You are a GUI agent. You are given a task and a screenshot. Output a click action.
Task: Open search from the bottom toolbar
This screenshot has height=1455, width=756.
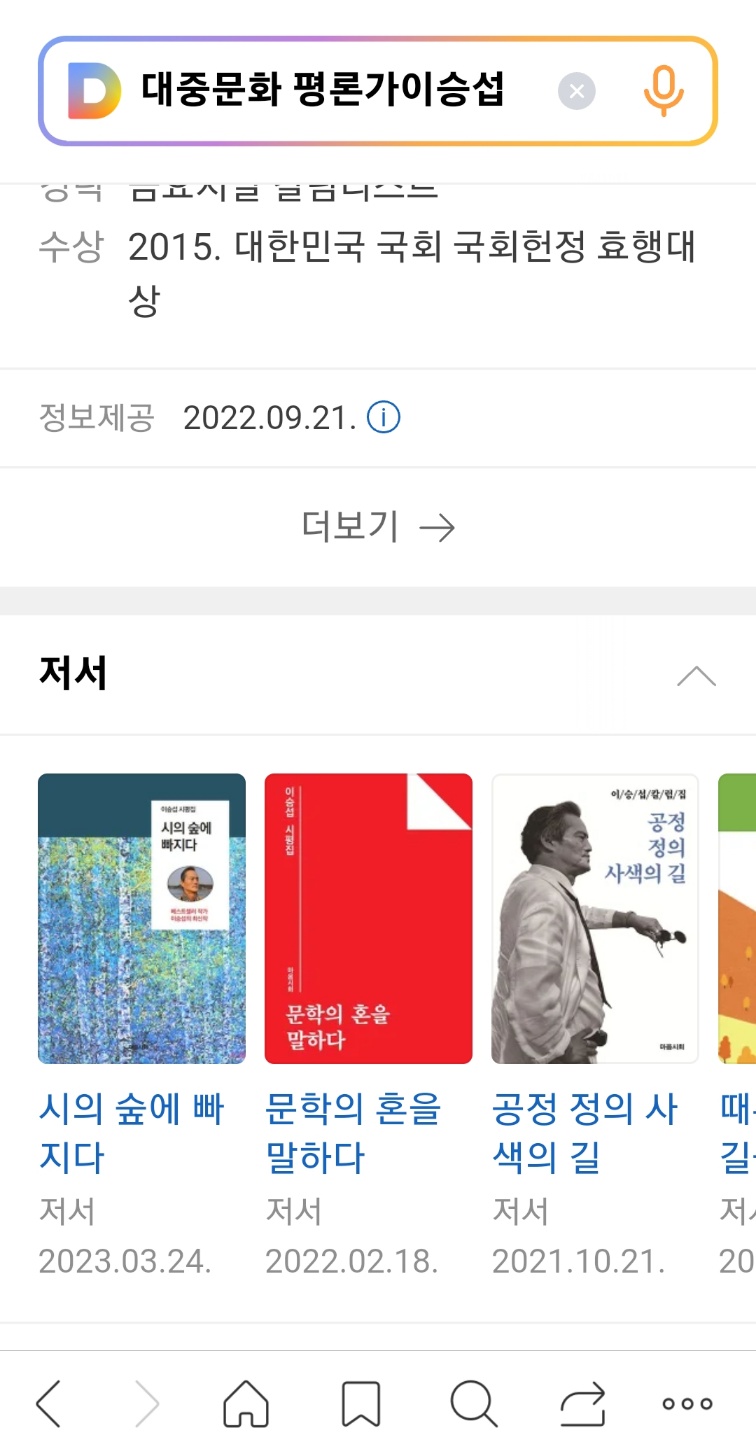(473, 1404)
